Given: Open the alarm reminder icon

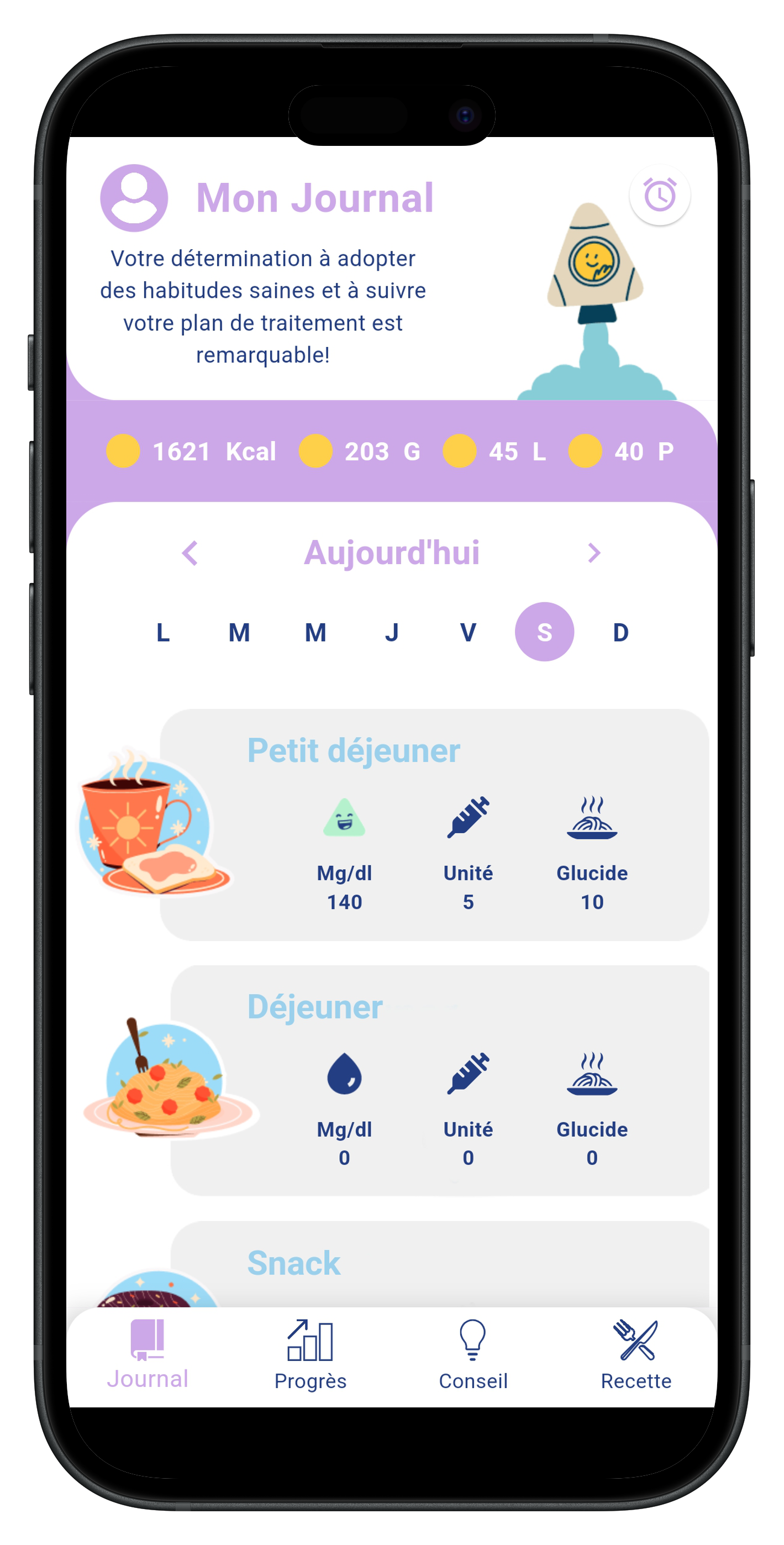Looking at the screenshot, I should click(659, 195).
